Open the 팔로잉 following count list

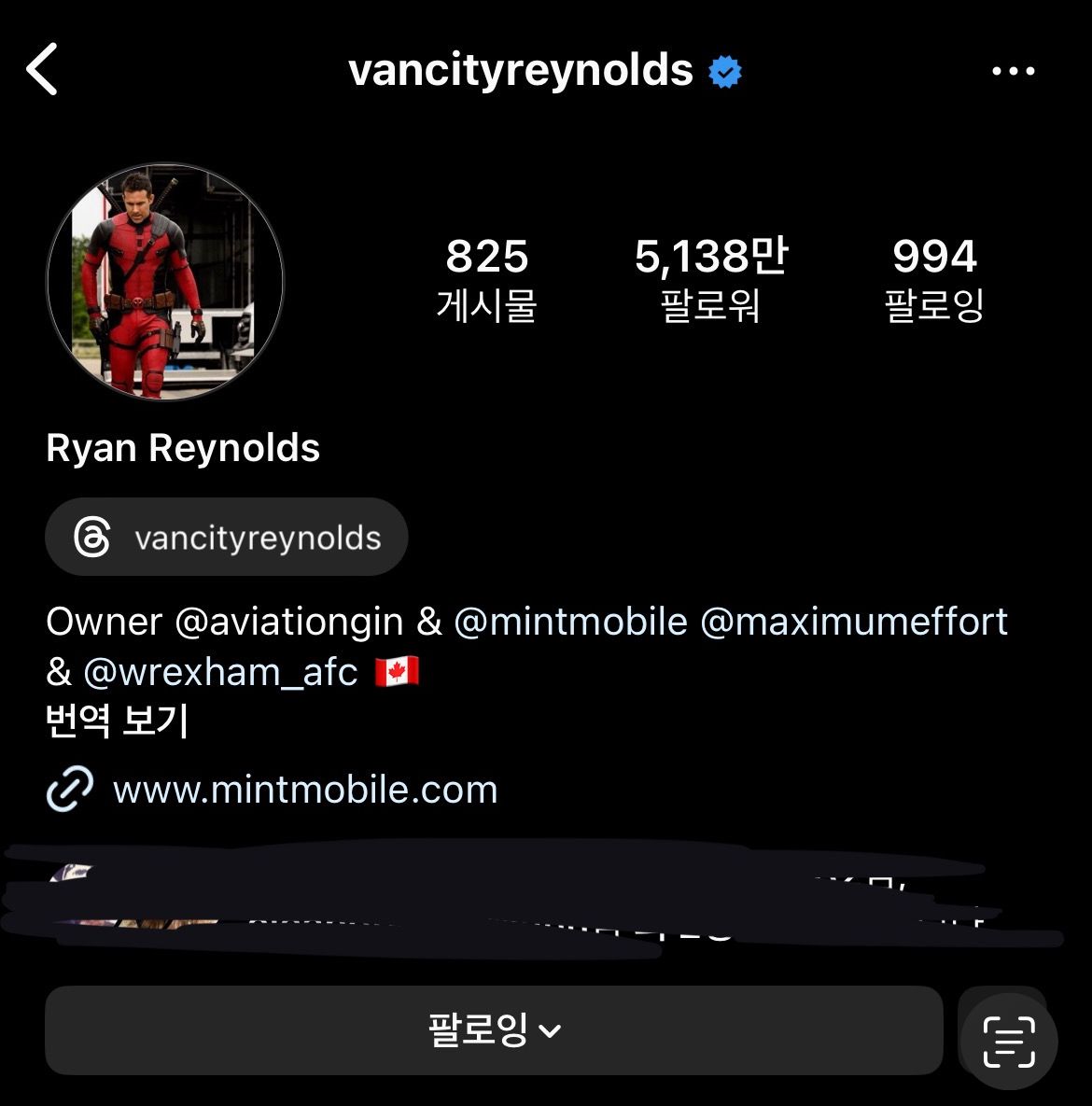(x=934, y=278)
